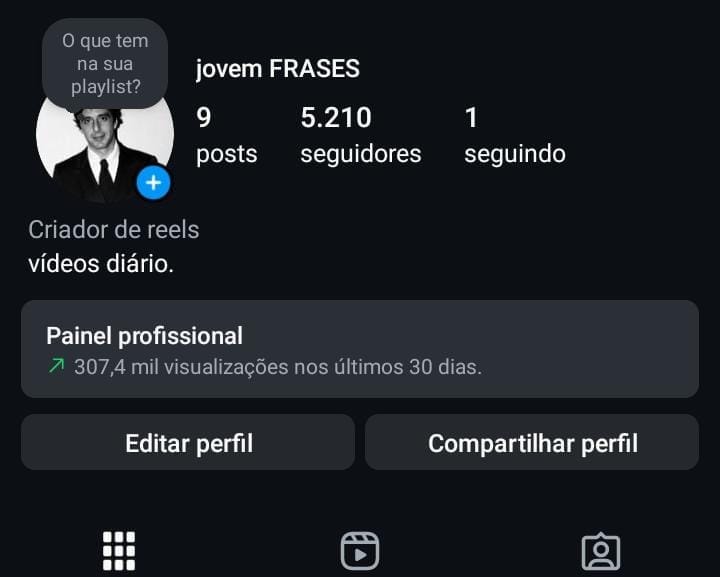Screen dimensions: 720x577
Task: Open the 5.210 seguidores list
Action: [360, 135]
